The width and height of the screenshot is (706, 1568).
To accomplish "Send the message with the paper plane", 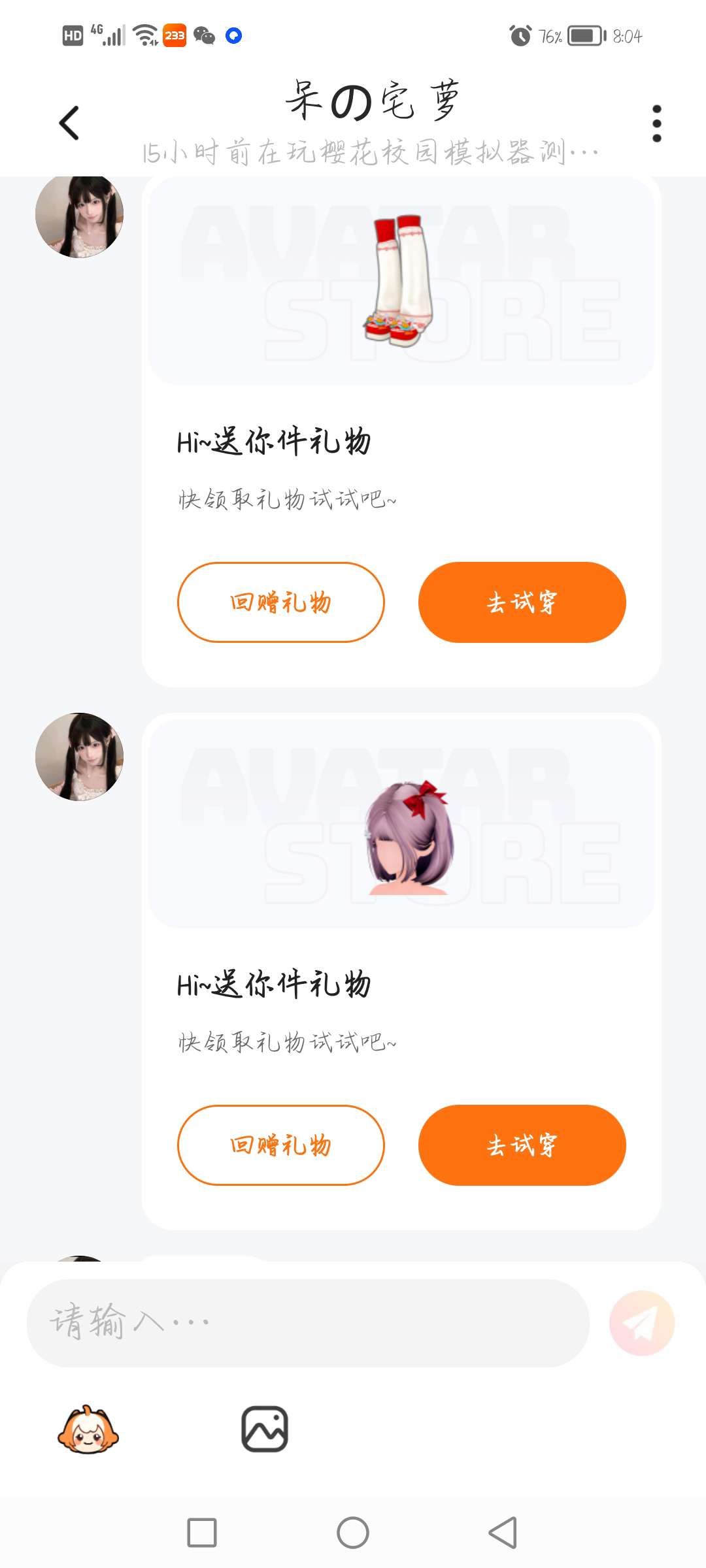I will [x=641, y=1323].
